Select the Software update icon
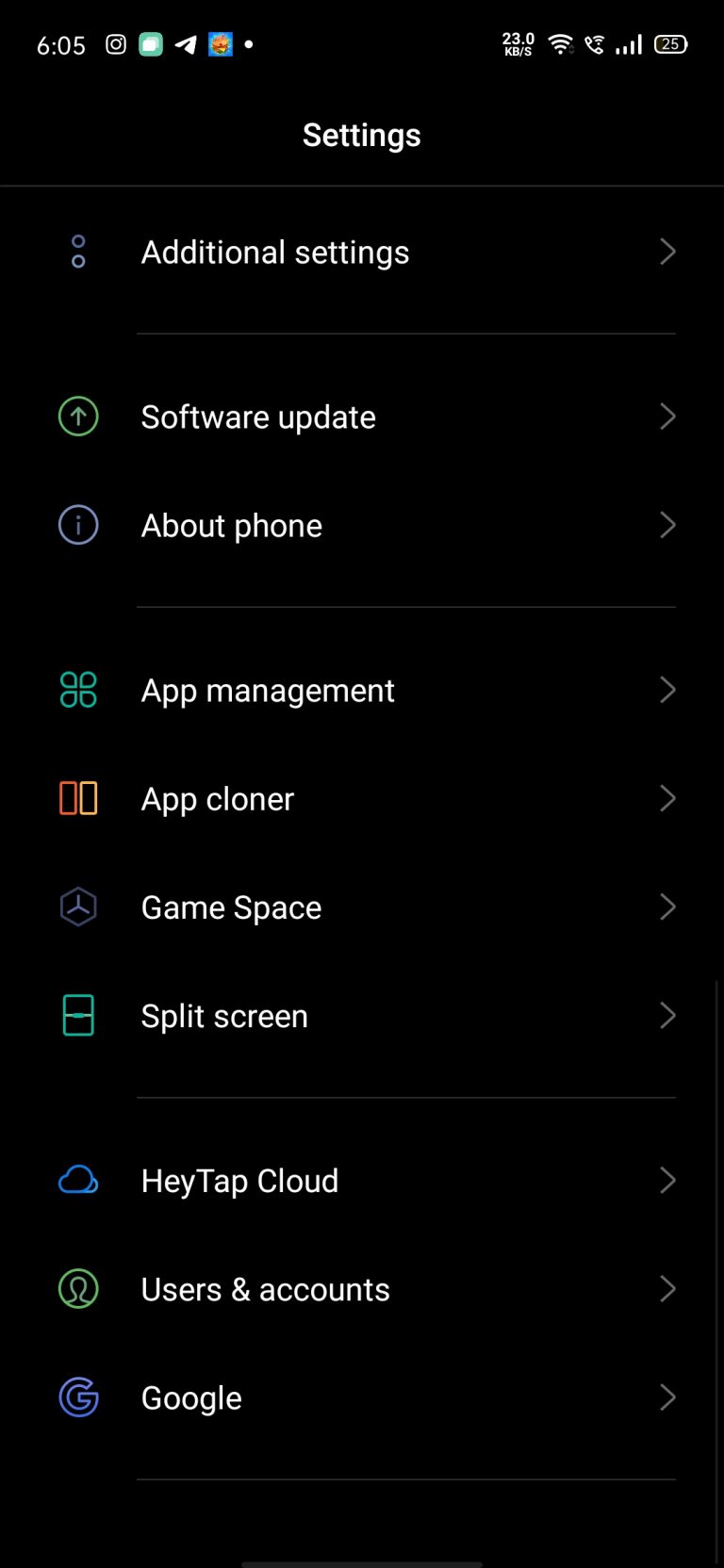Viewport: 724px width, 1568px height. 78,416
